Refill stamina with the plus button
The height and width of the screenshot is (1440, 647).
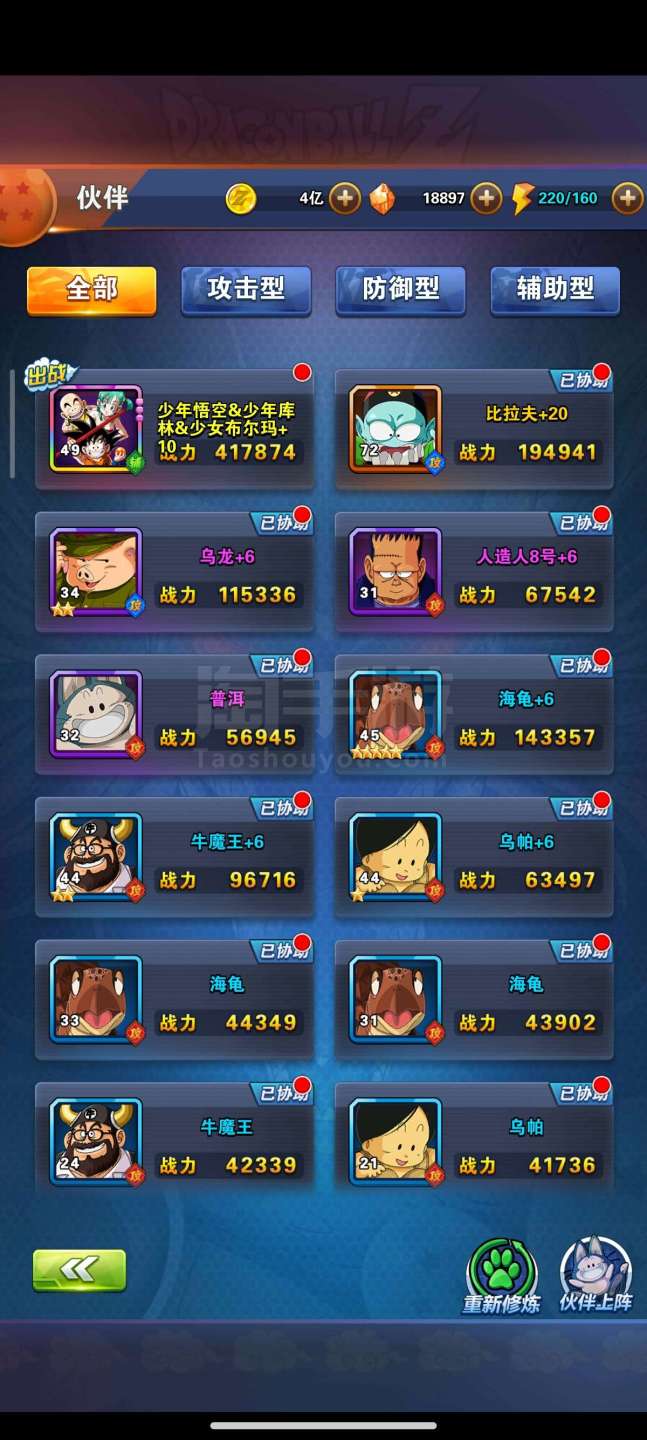click(627, 198)
